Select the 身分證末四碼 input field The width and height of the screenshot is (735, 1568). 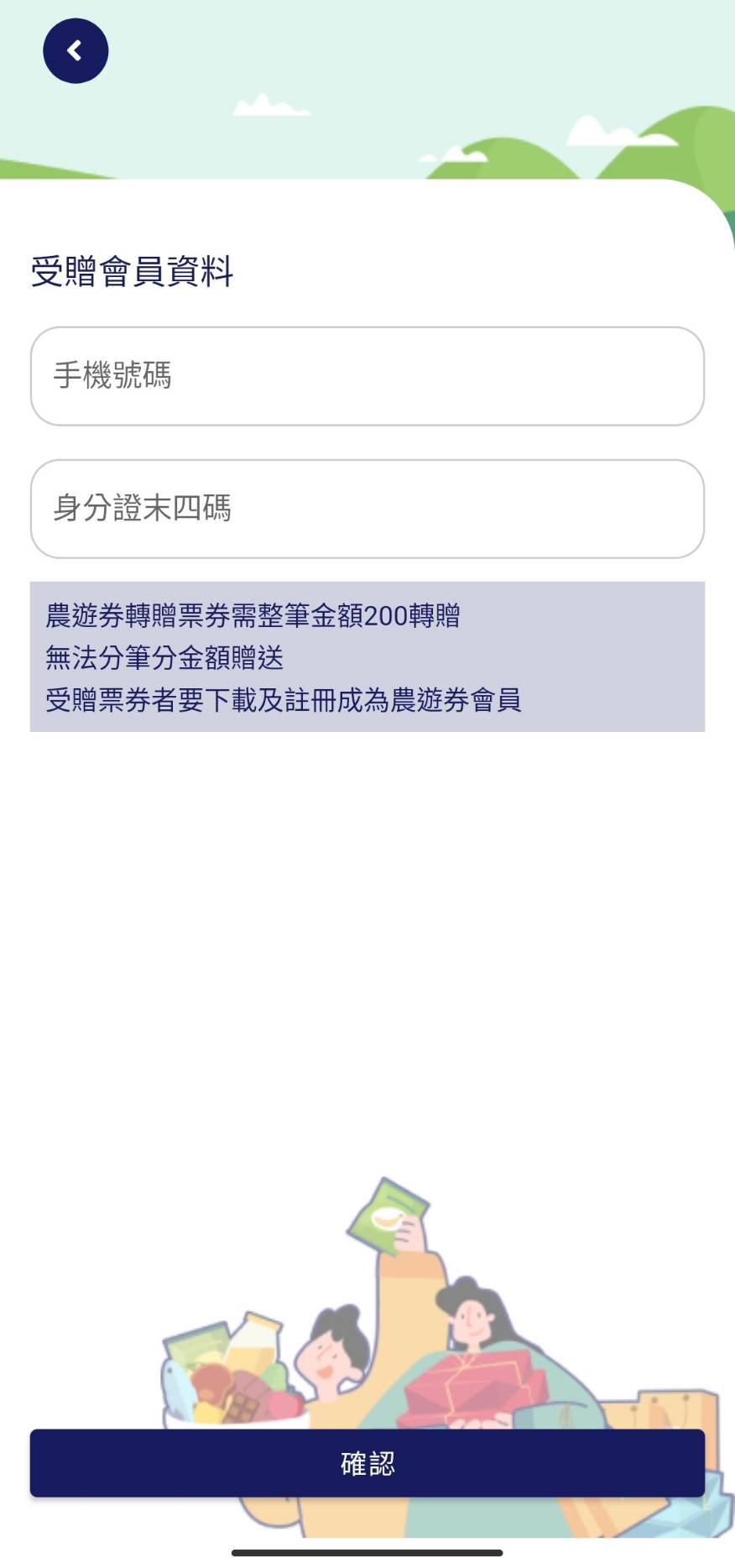367,509
